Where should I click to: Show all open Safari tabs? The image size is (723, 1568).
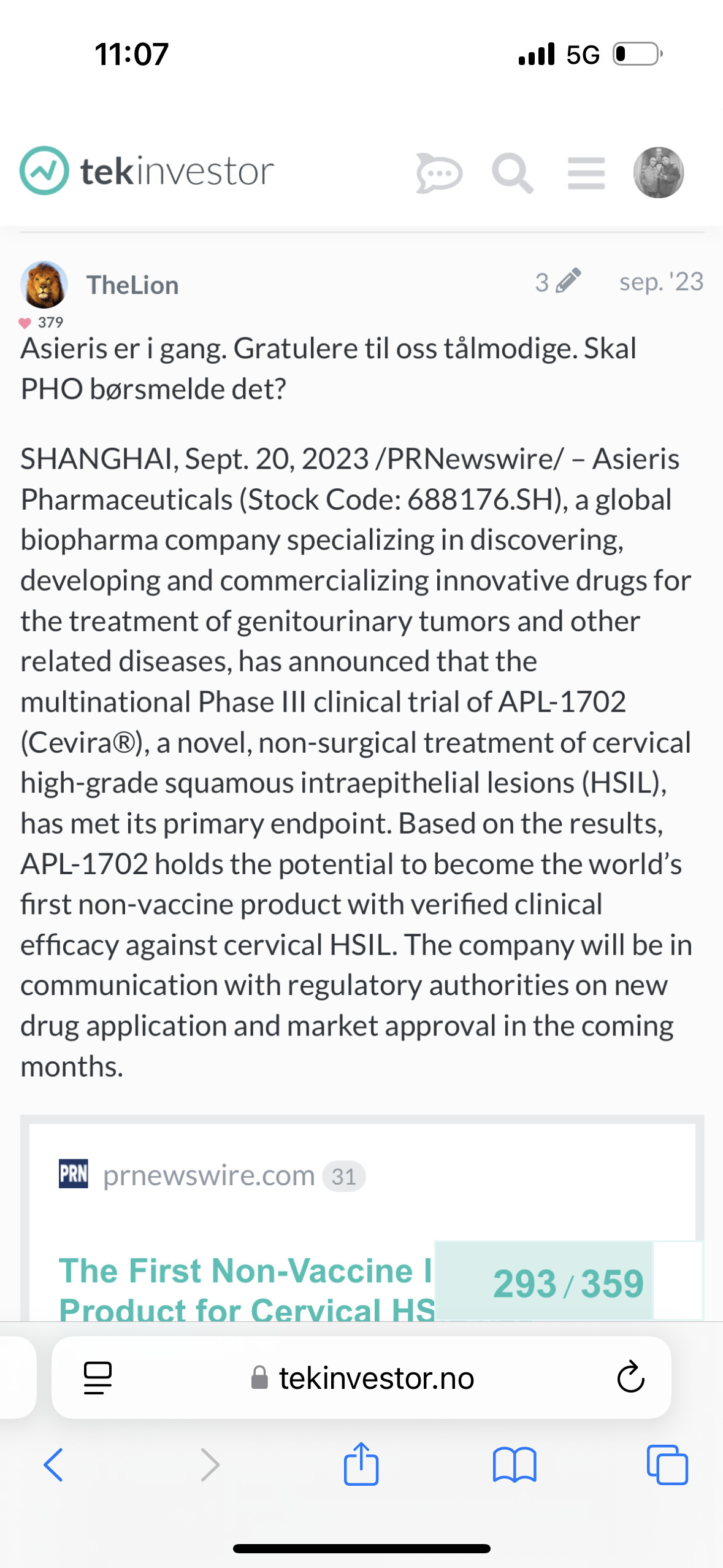click(667, 1465)
